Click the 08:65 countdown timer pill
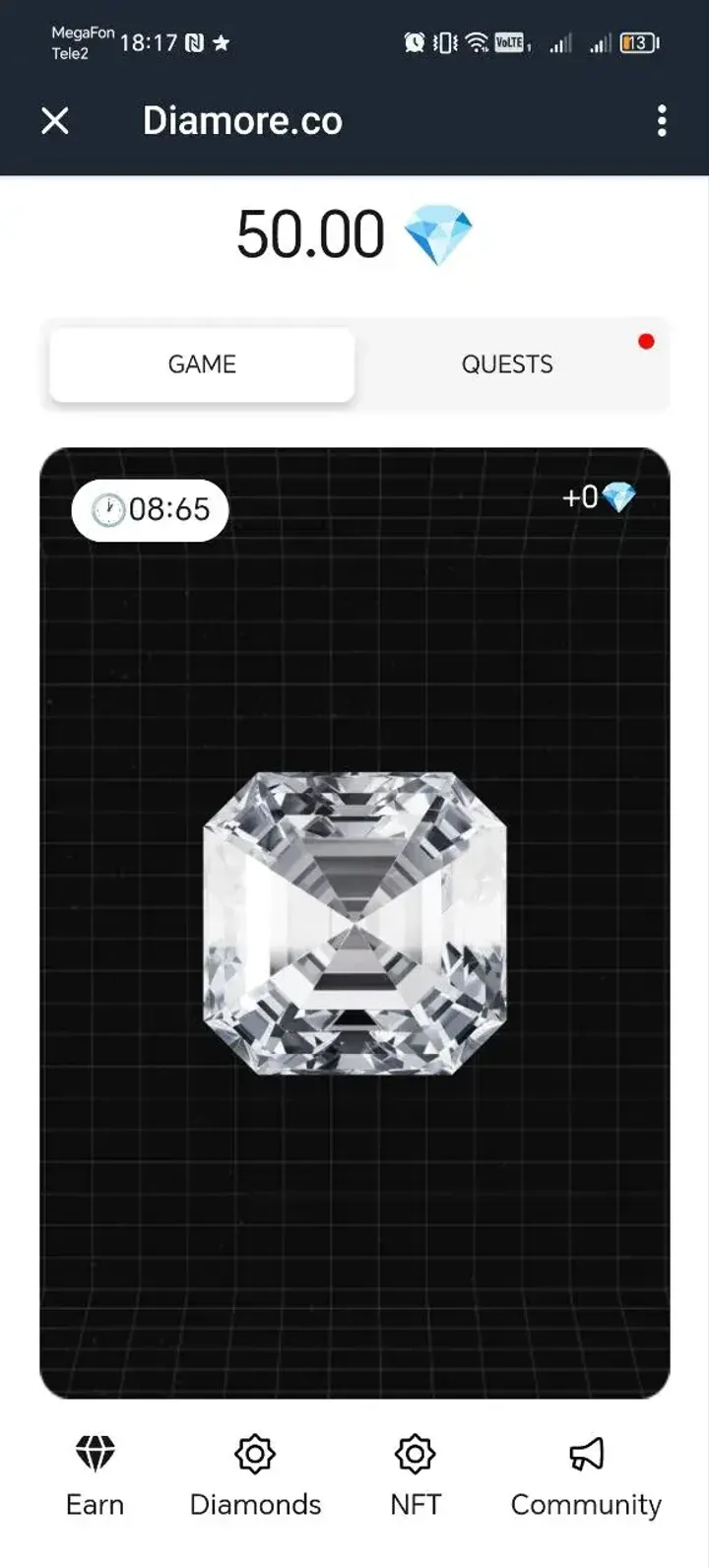 pos(148,509)
